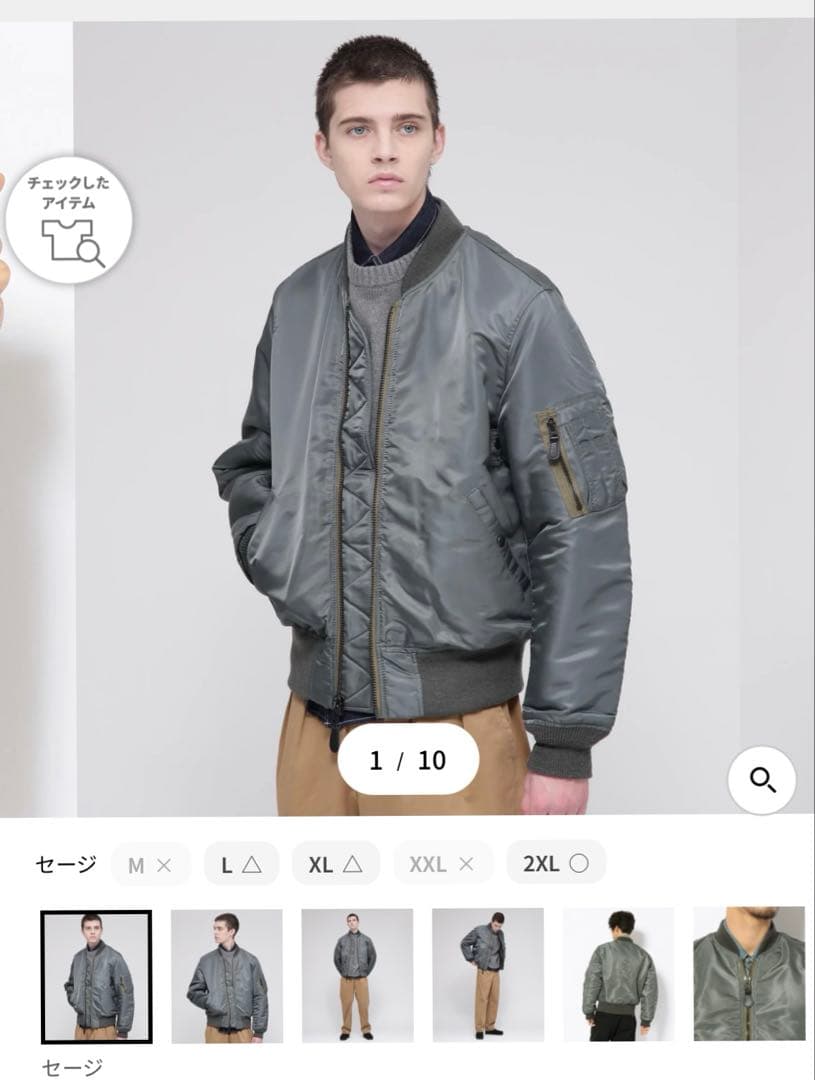The image size is (815, 1080).
Task: Choose the XL size chip
Action: [x=335, y=864]
